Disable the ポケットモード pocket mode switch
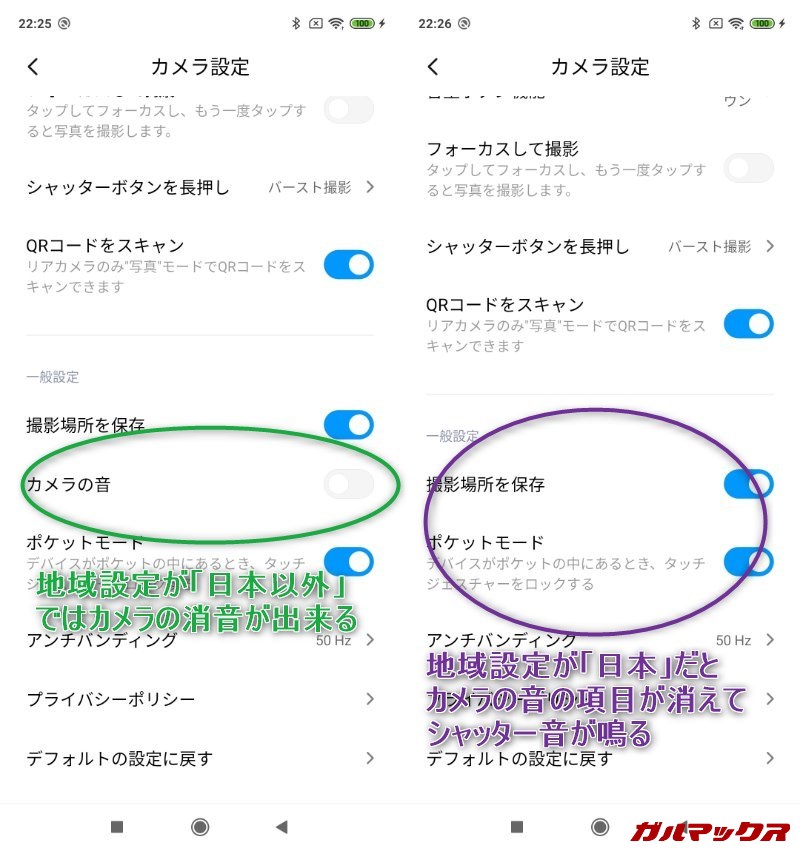Screen dimensions: 800x851 click(x=349, y=562)
